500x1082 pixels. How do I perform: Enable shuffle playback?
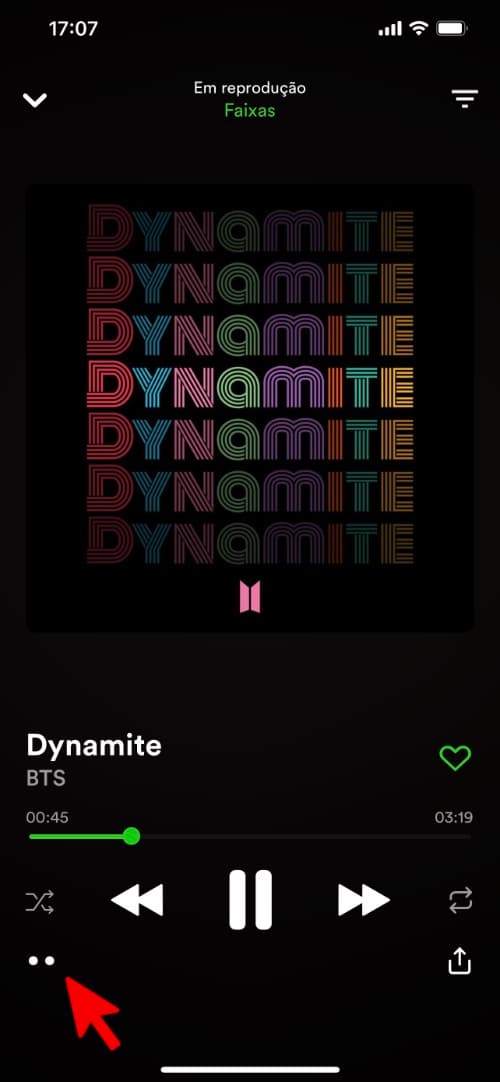(x=39, y=901)
